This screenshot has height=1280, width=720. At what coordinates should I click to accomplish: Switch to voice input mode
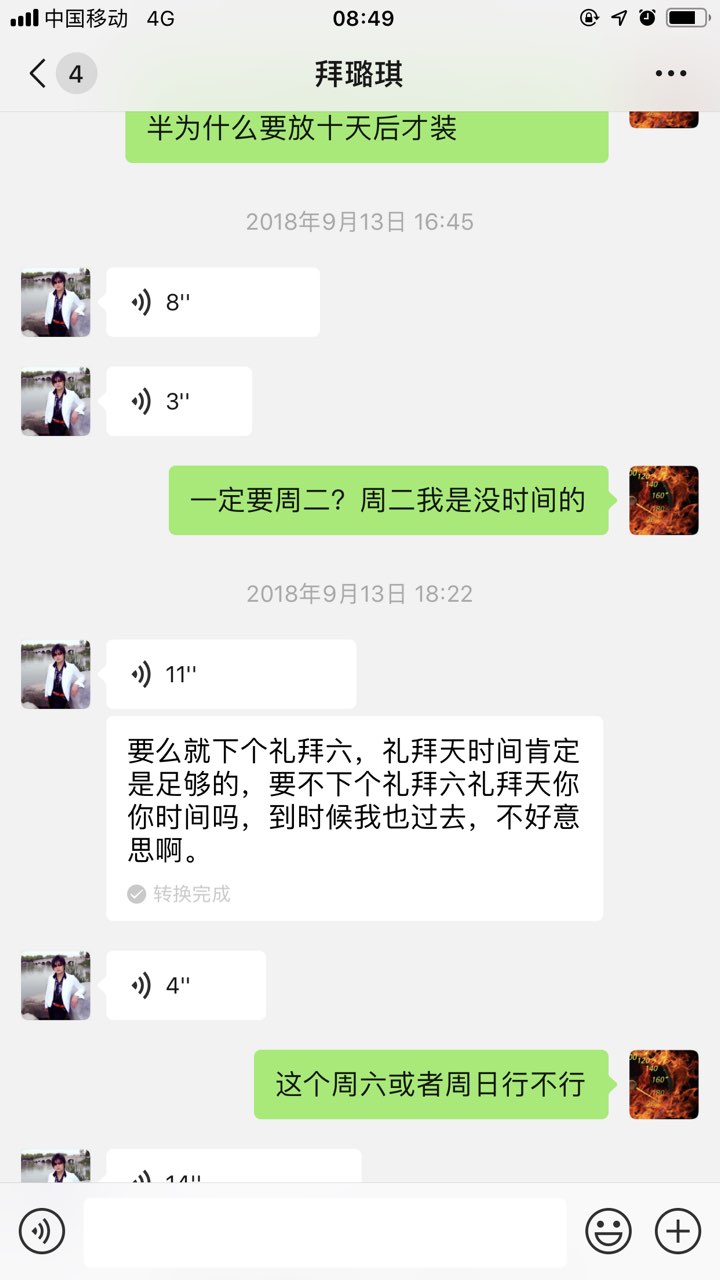41,1230
